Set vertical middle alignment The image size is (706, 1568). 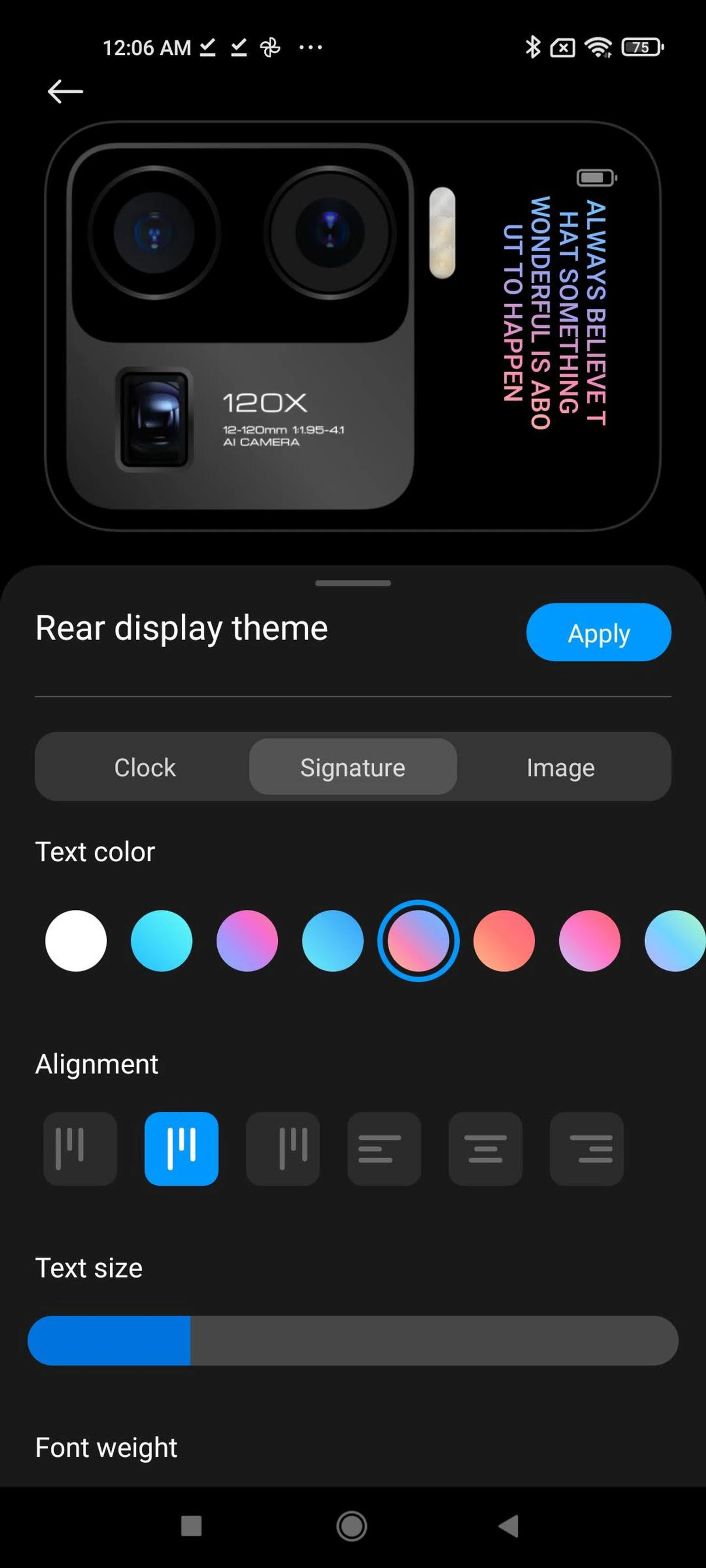[x=182, y=1149]
